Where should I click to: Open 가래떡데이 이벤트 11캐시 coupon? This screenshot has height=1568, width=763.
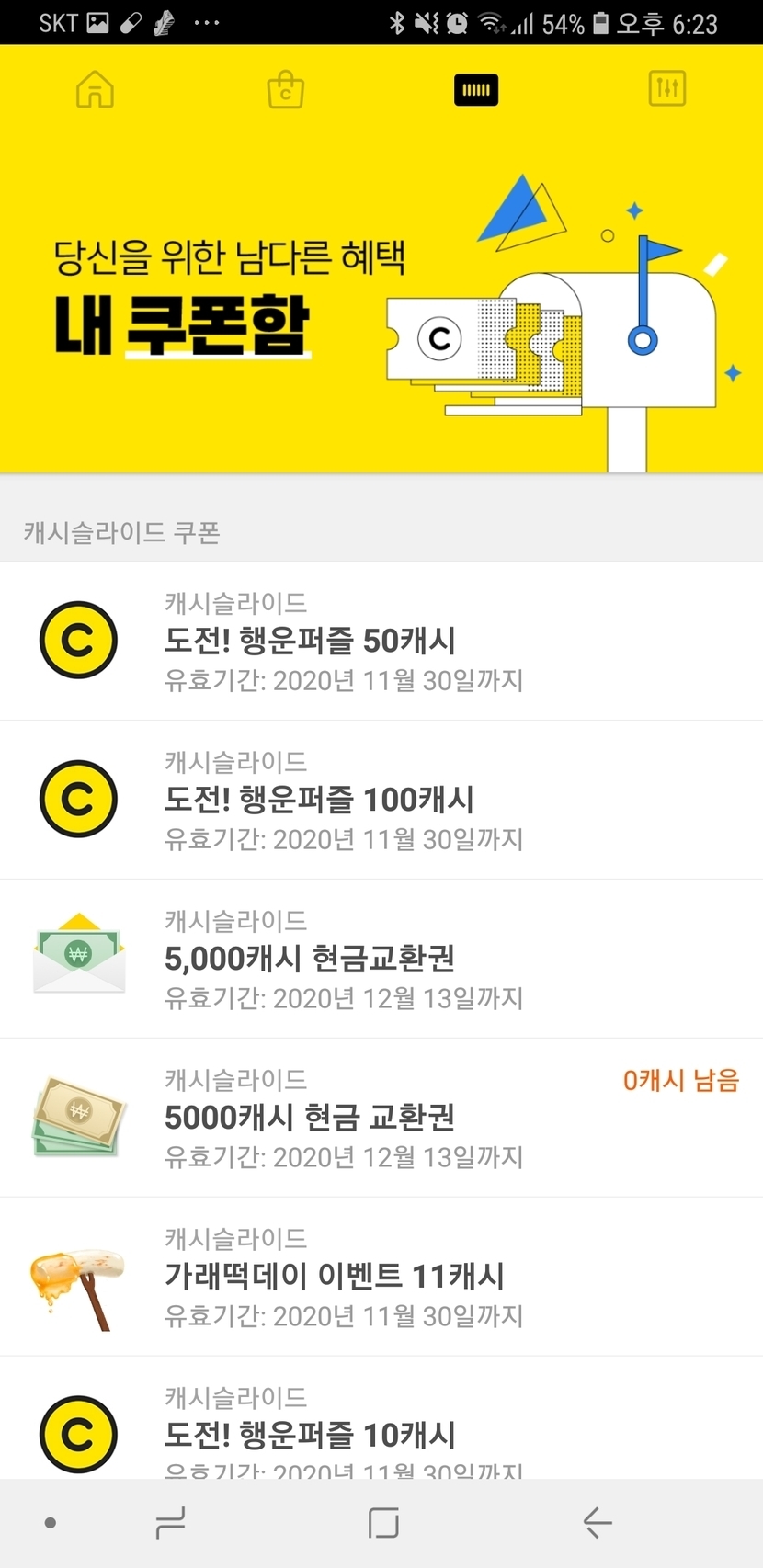tap(381, 1277)
